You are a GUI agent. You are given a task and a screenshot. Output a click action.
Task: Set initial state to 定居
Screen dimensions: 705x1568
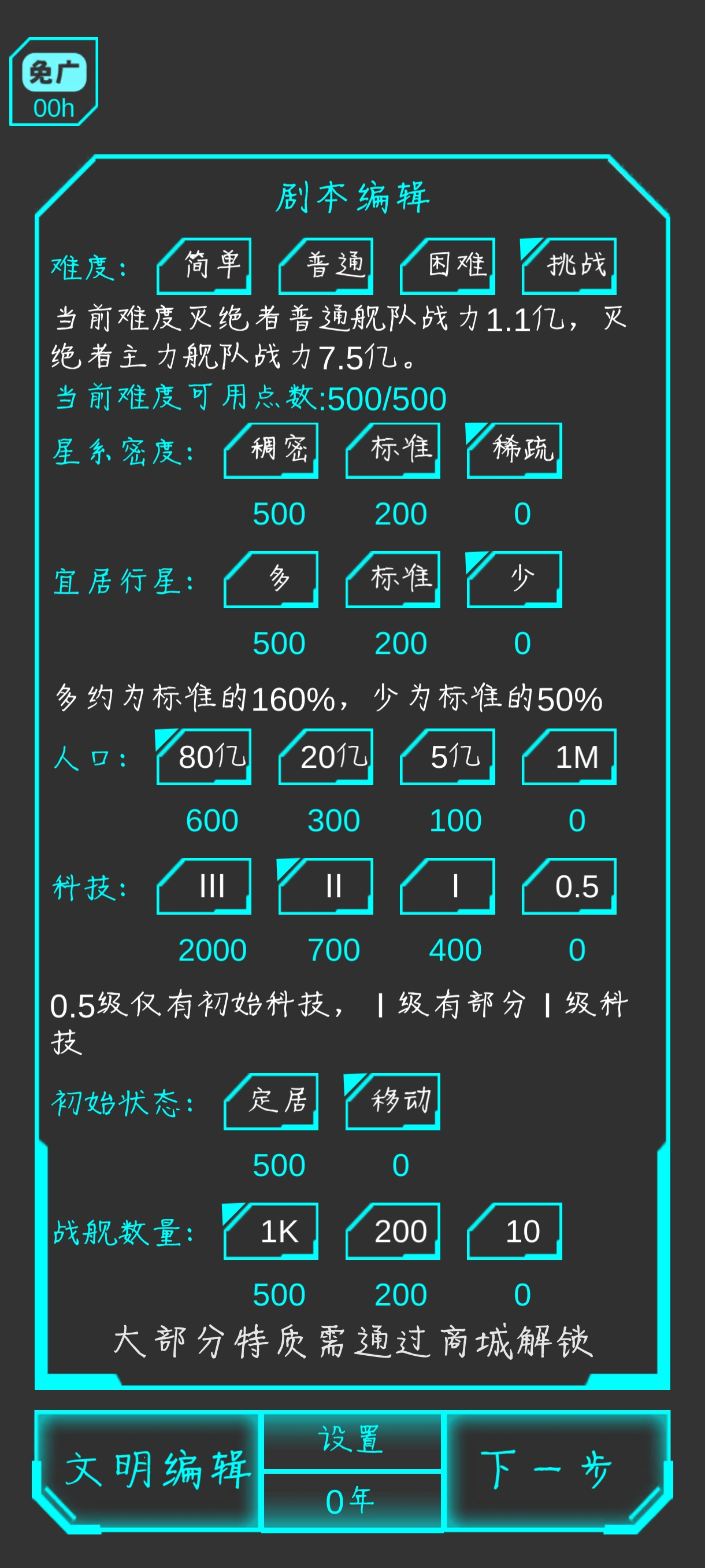coord(271,1102)
